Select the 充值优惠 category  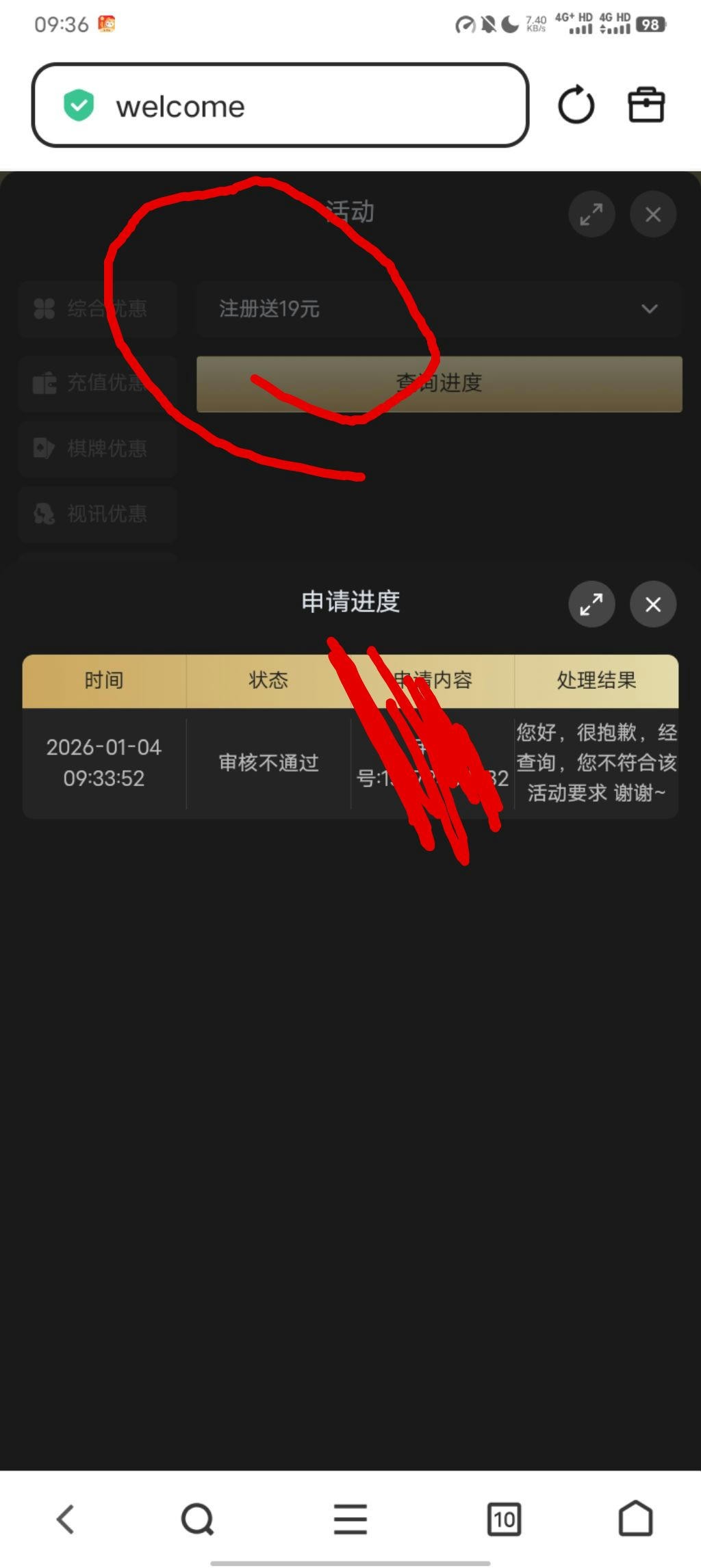[x=98, y=382]
